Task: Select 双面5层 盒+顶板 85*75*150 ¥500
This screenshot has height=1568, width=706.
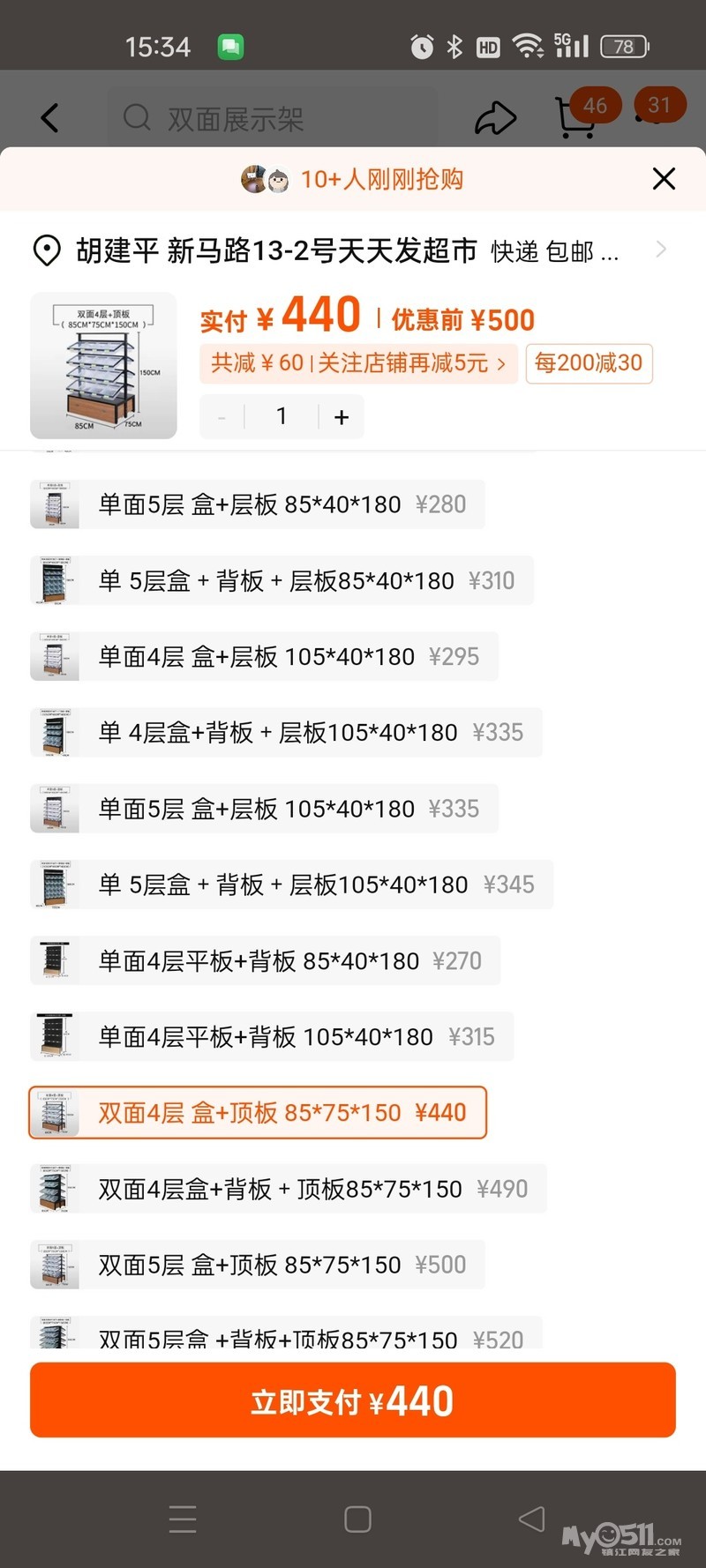Action: click(x=257, y=1265)
